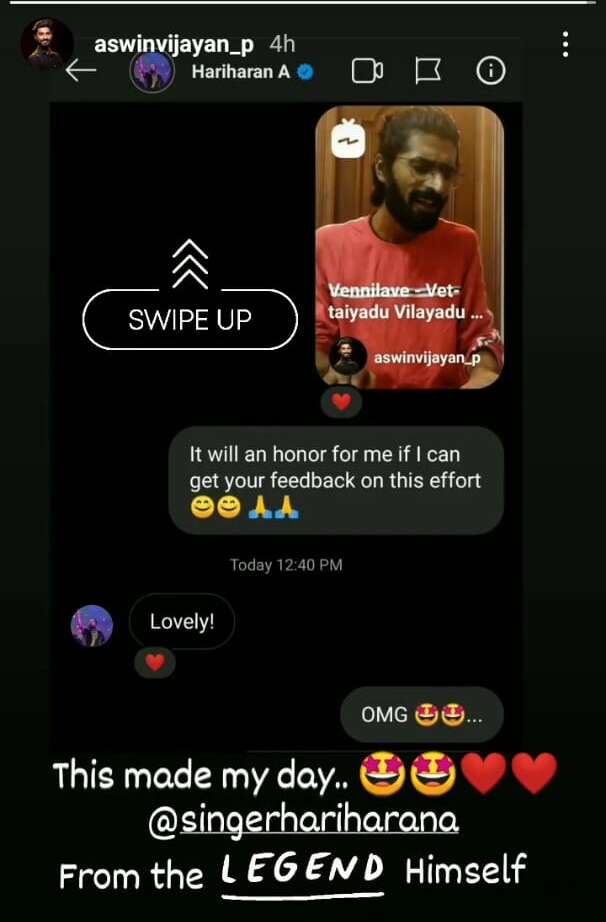The width and height of the screenshot is (606, 922).
Task: Open aswinvijayan_p's profile picture
Action: (46, 44)
